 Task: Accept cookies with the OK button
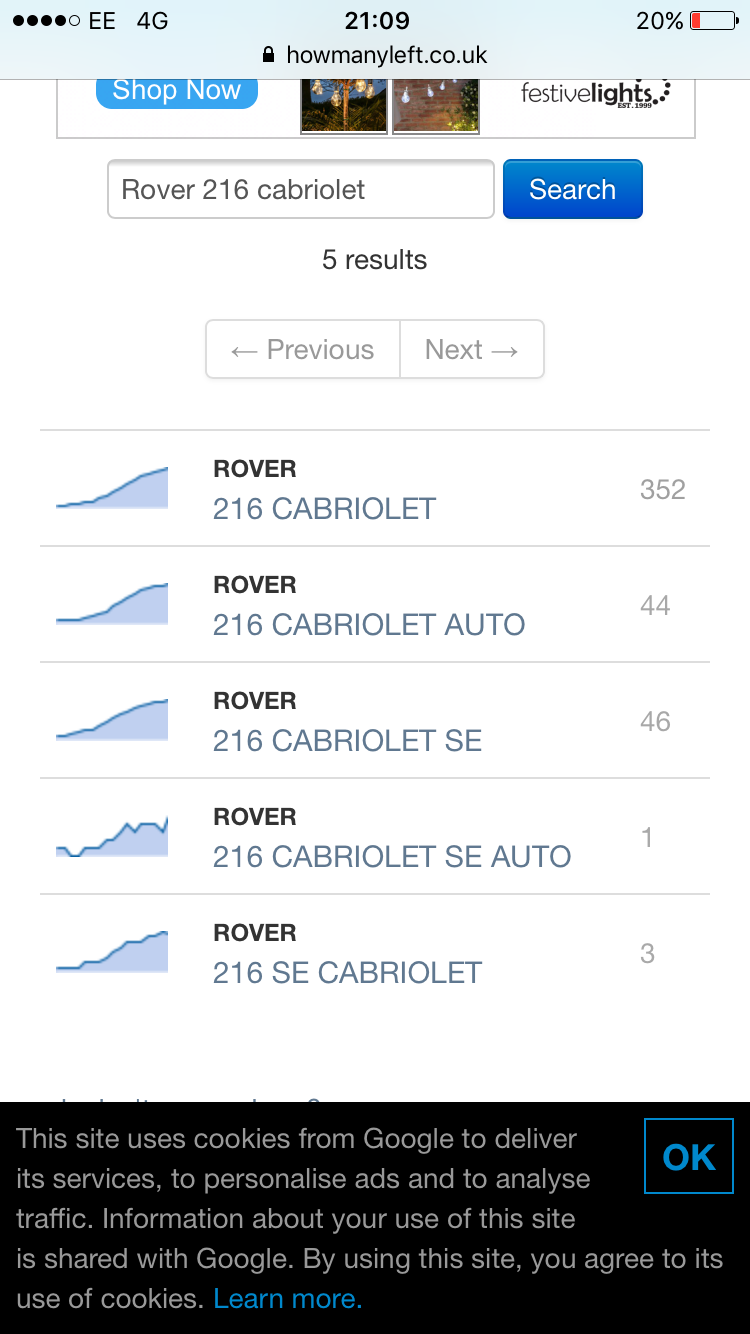pos(689,1157)
